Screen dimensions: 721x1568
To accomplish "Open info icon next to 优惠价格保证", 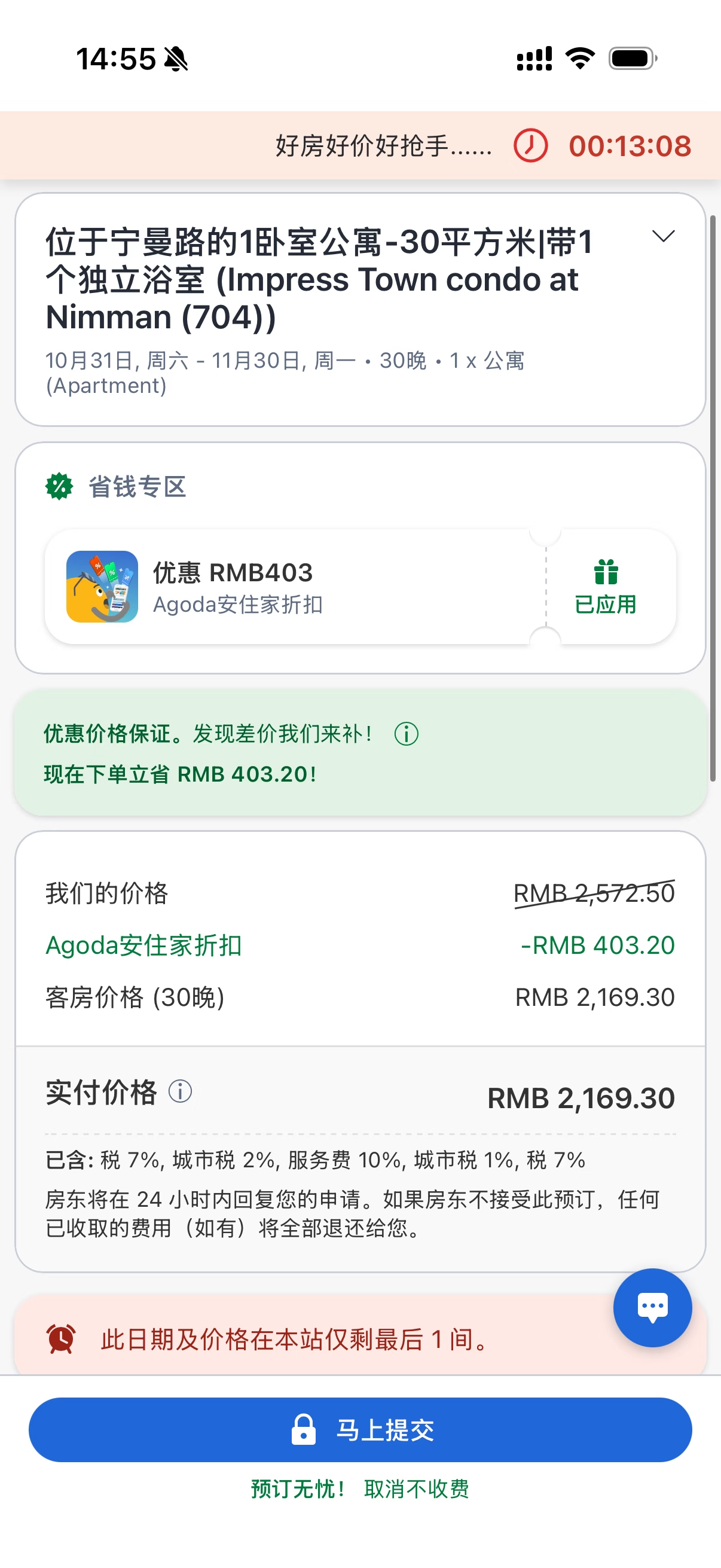I will (407, 734).
